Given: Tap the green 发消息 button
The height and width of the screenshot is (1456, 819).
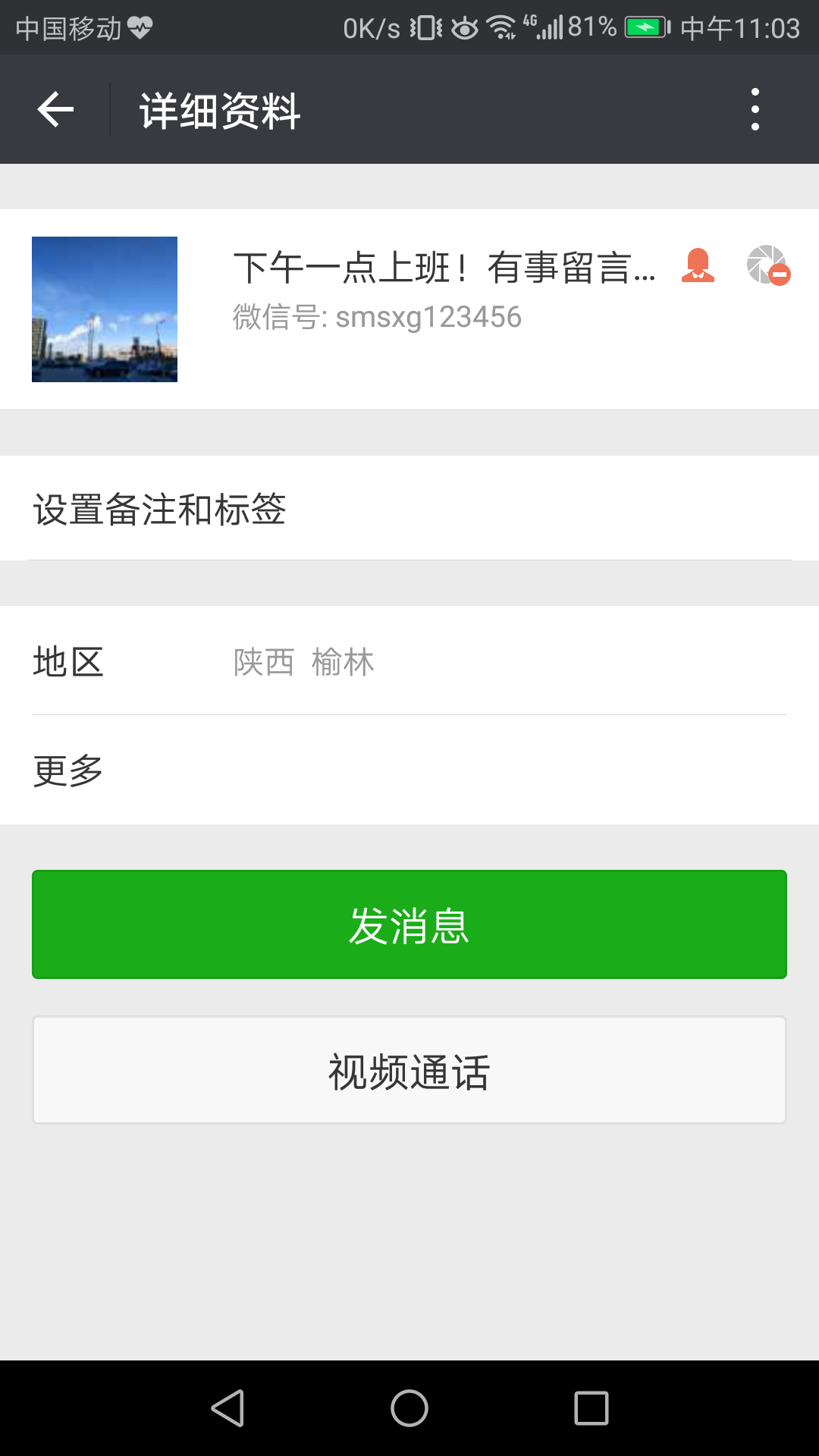Looking at the screenshot, I should tap(409, 924).
